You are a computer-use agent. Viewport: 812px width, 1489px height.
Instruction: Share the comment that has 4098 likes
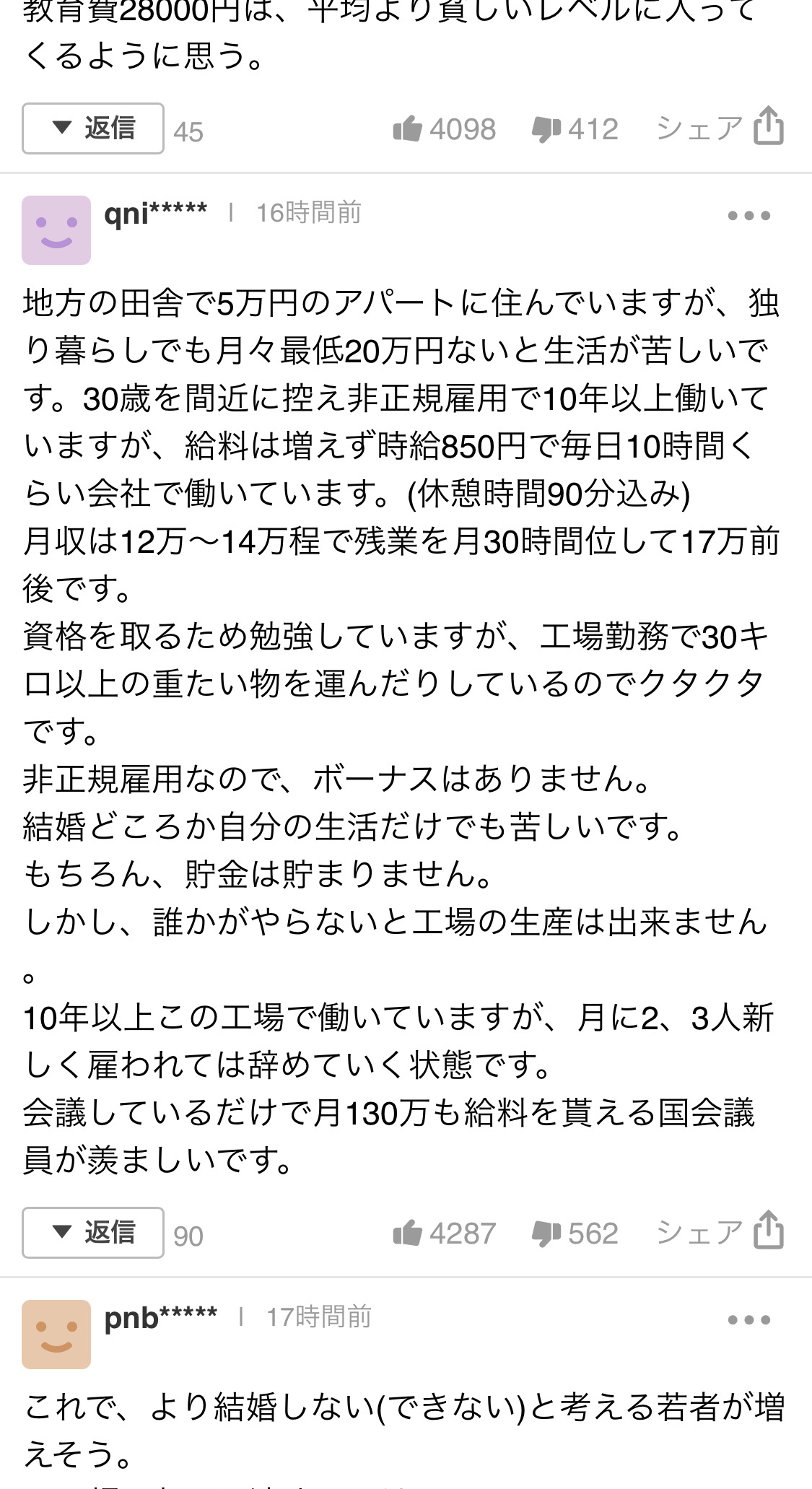[x=720, y=127]
